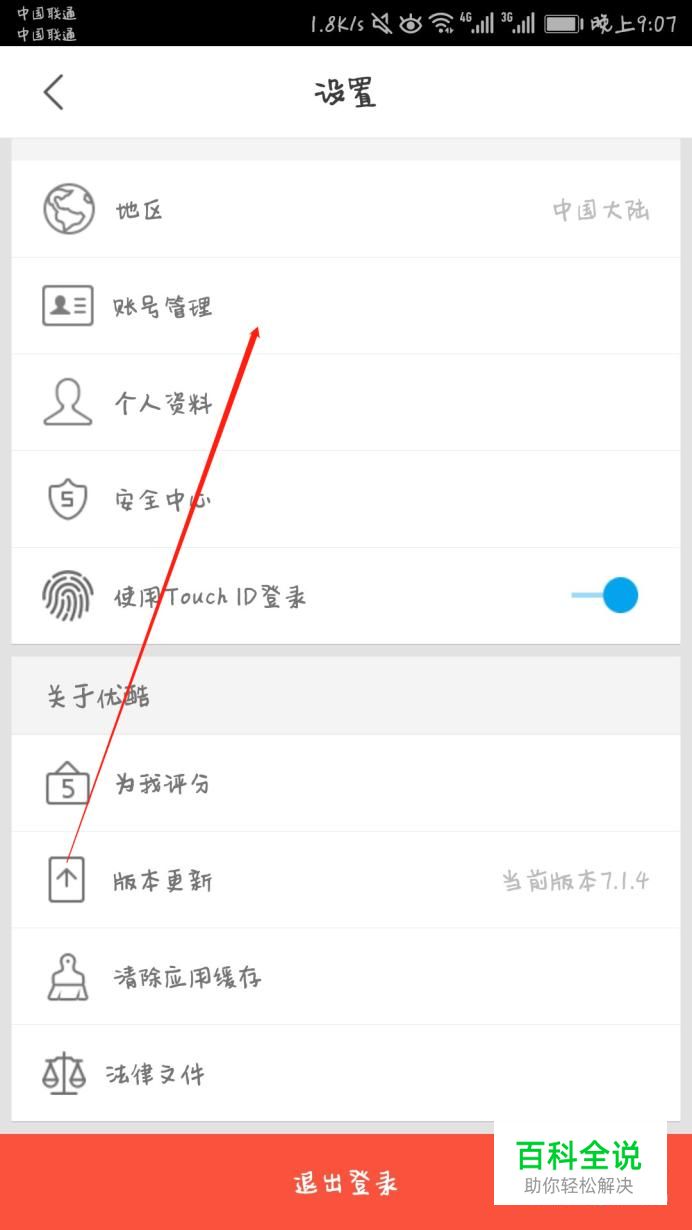Tap the 退出登录 logout button
The width and height of the screenshot is (692, 1230).
coord(346,1182)
